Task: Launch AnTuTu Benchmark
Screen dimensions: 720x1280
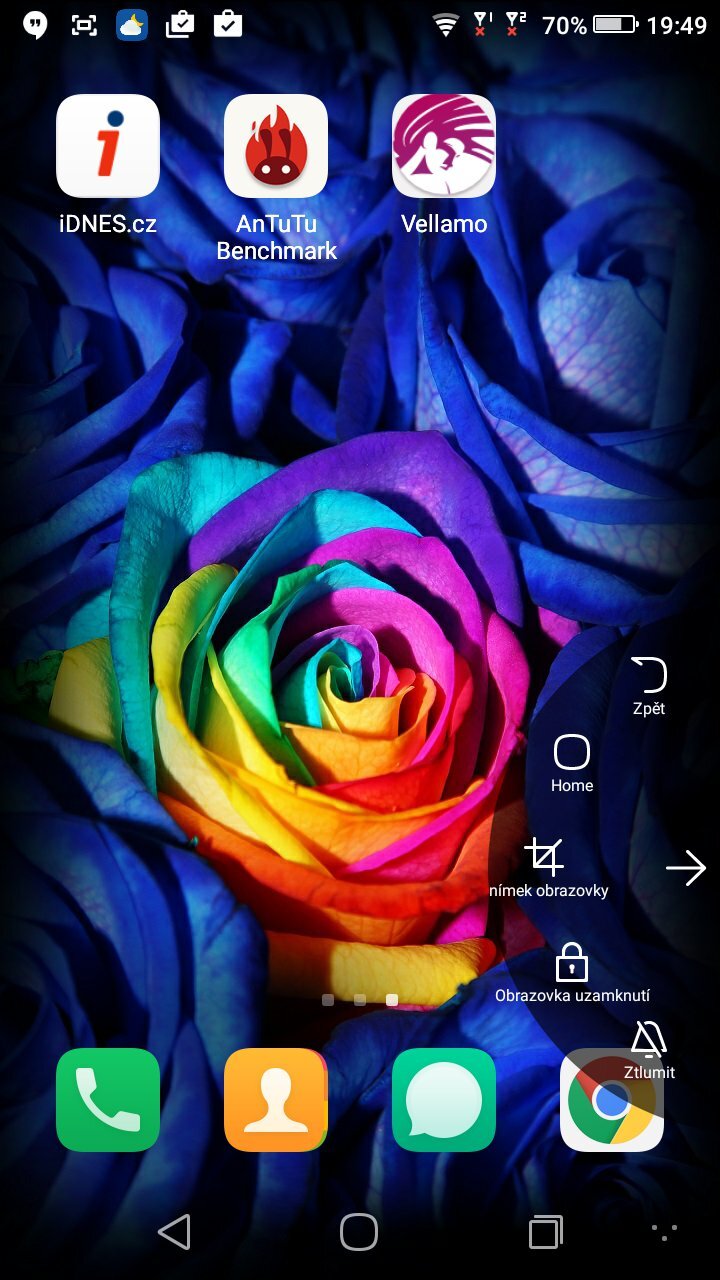Action: tap(275, 145)
